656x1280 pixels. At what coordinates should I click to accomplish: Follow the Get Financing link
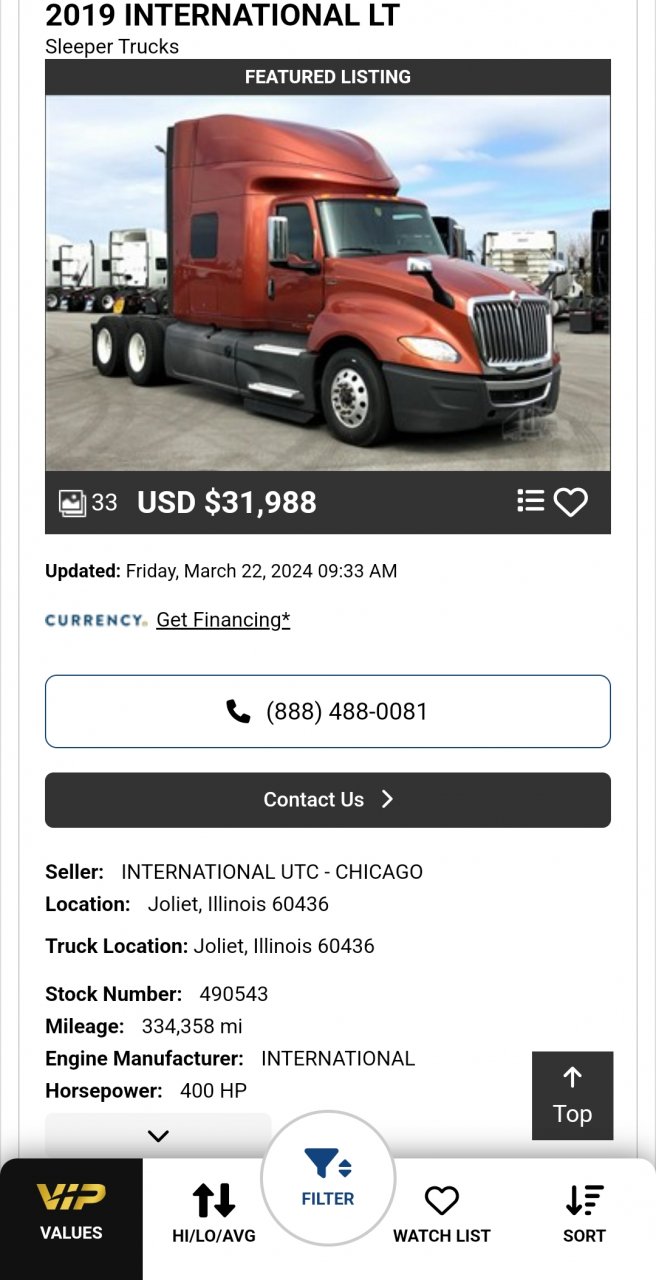click(223, 620)
